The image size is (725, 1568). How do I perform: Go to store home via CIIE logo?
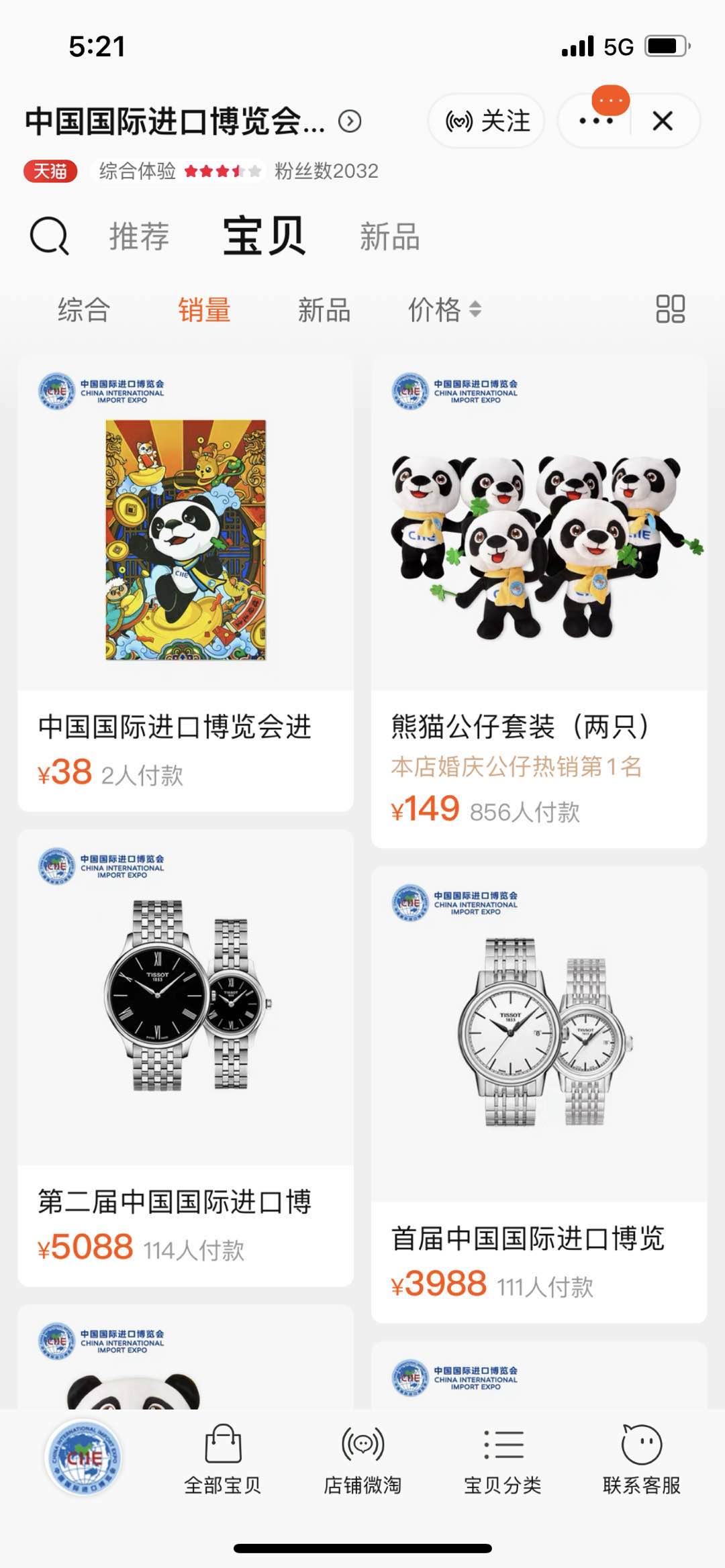point(84,1457)
